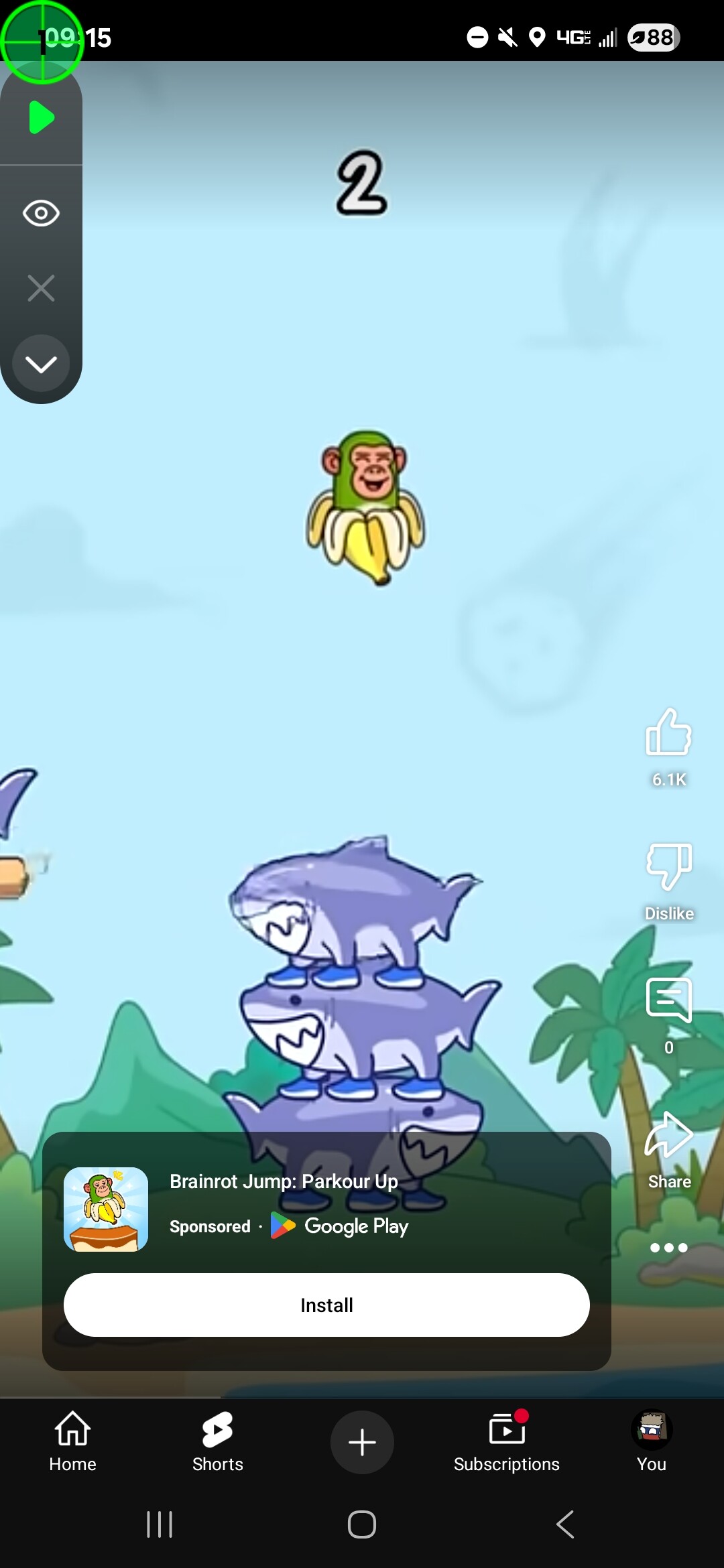
Task: Tap the green play button in the overlay
Action: [x=42, y=118]
